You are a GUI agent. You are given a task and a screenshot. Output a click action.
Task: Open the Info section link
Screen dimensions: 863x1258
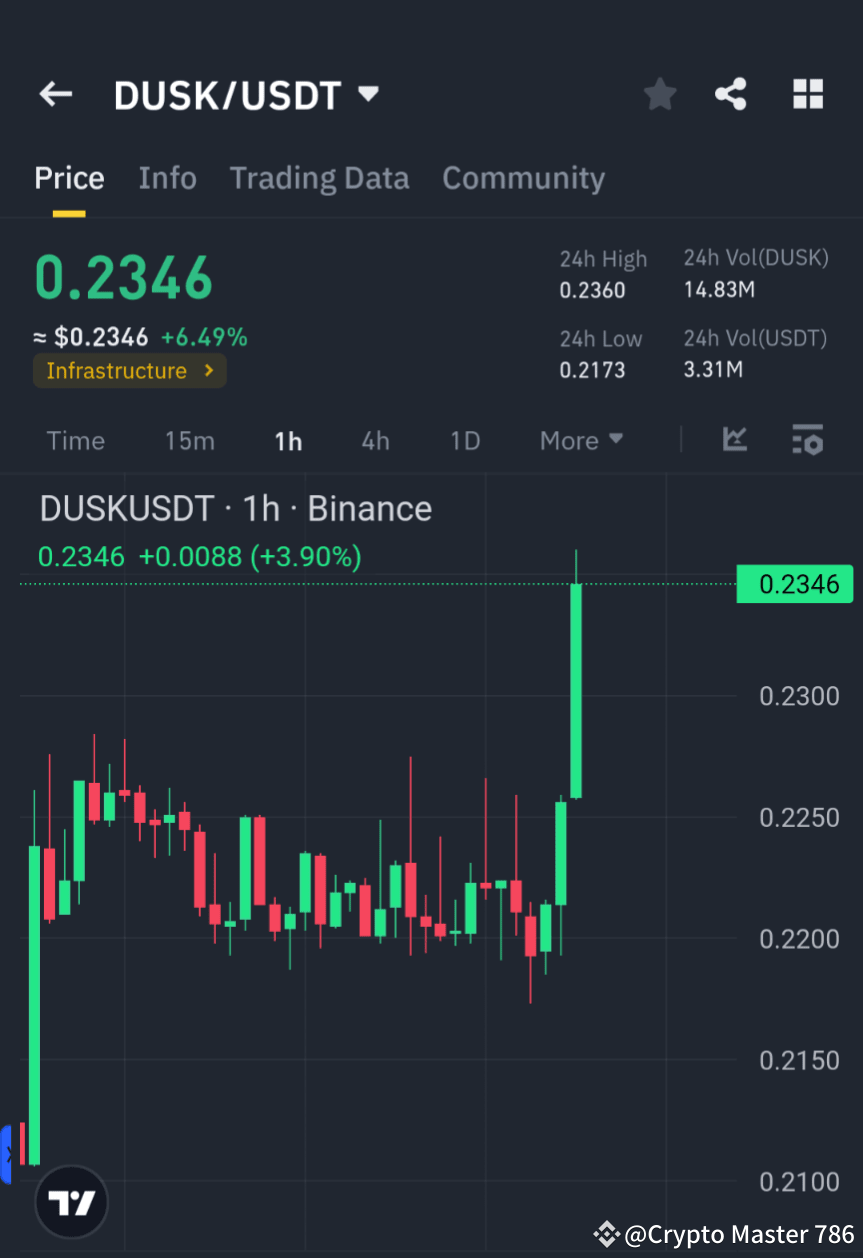pos(167,178)
